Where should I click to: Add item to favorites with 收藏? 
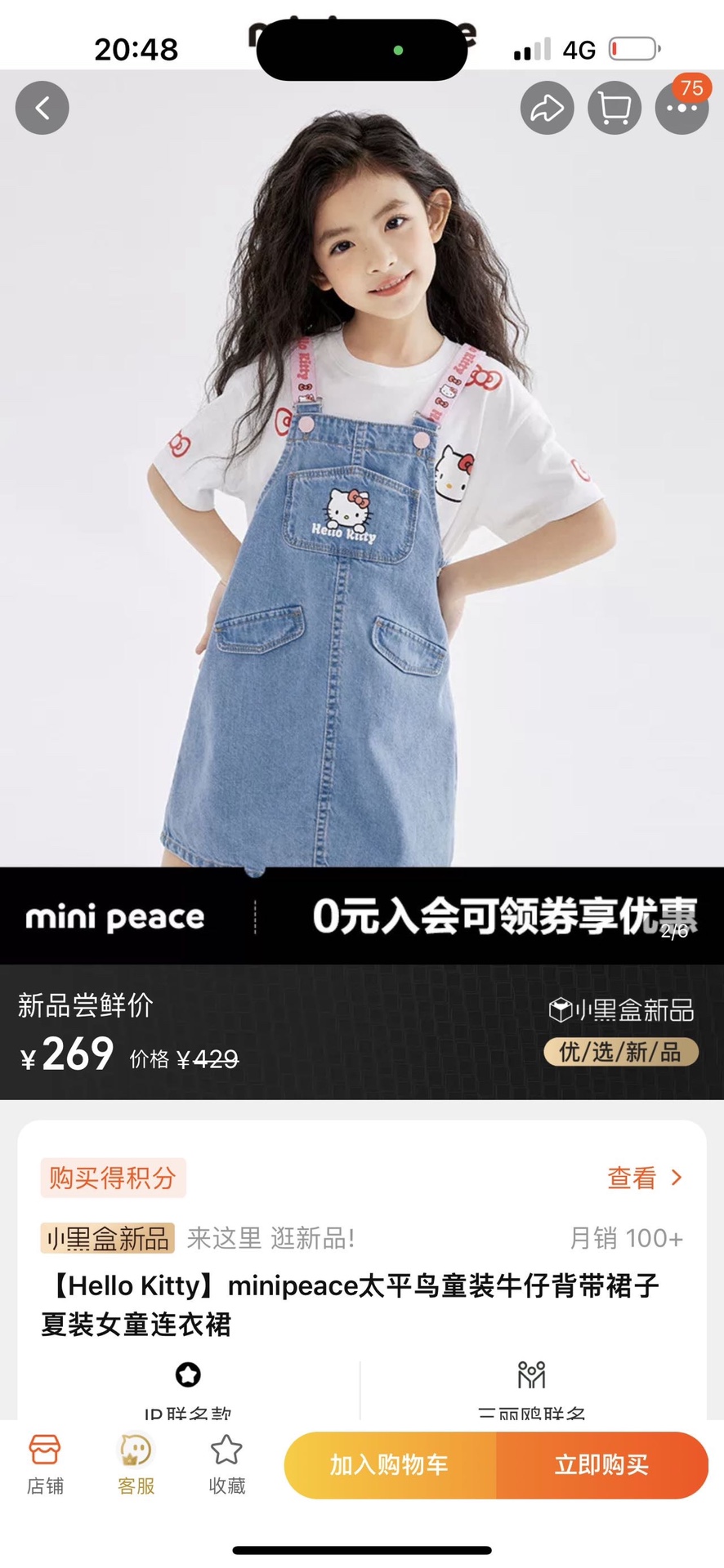point(226,1465)
